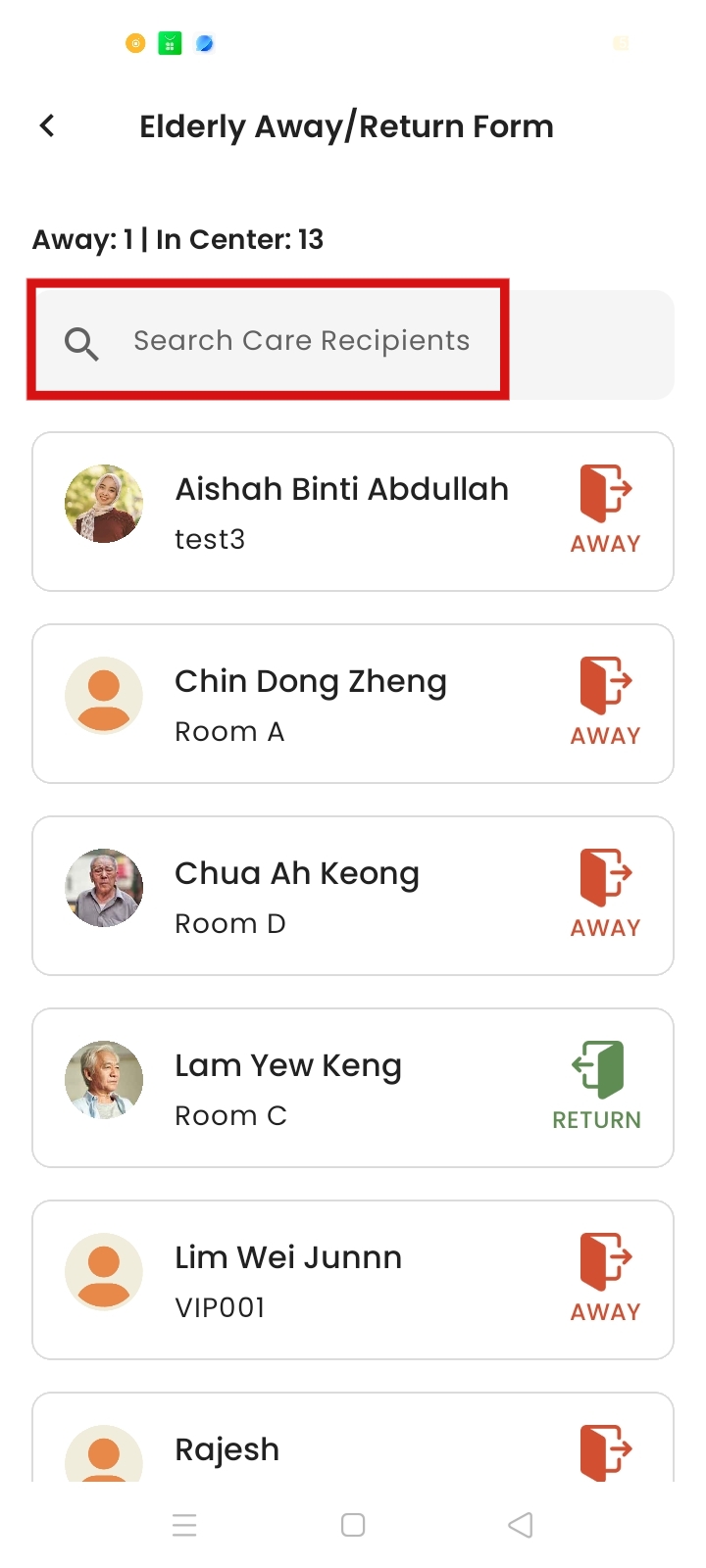Go back from the Elderly Away/Return Form

point(47,126)
